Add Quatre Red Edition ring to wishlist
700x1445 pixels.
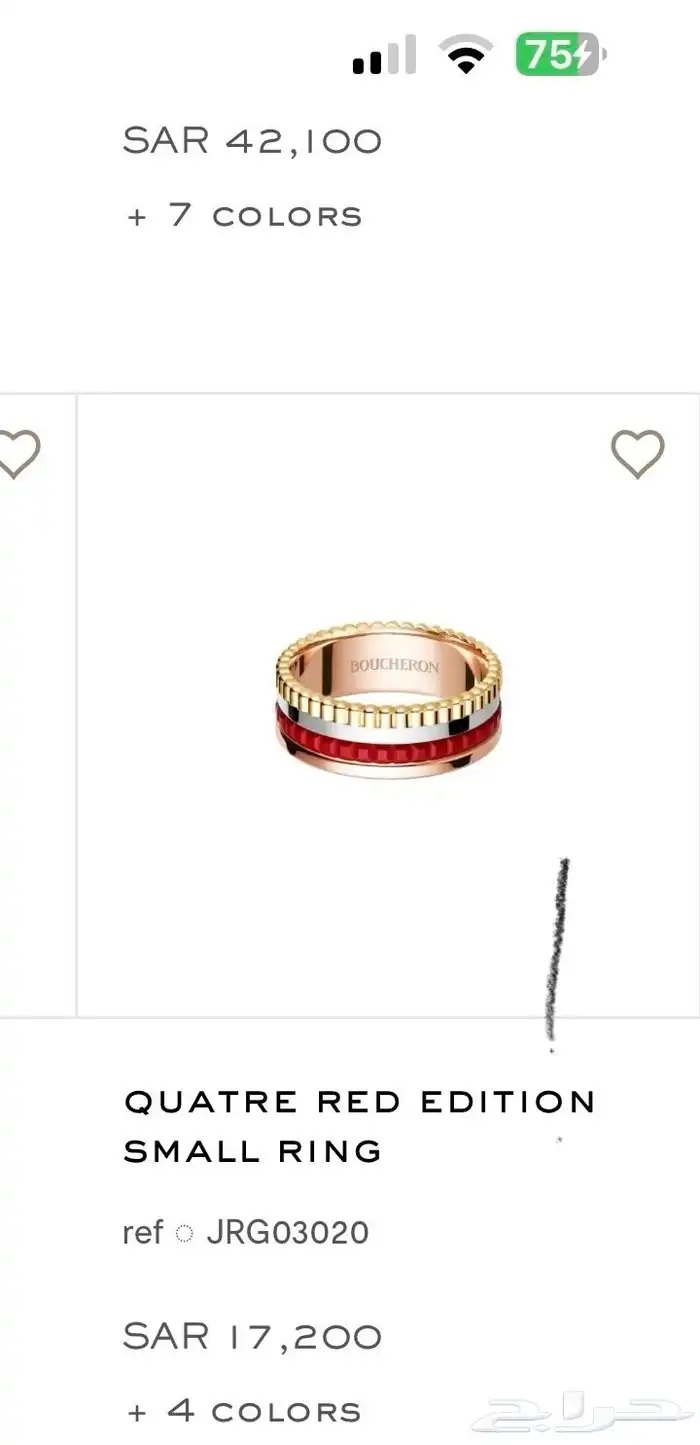637,454
